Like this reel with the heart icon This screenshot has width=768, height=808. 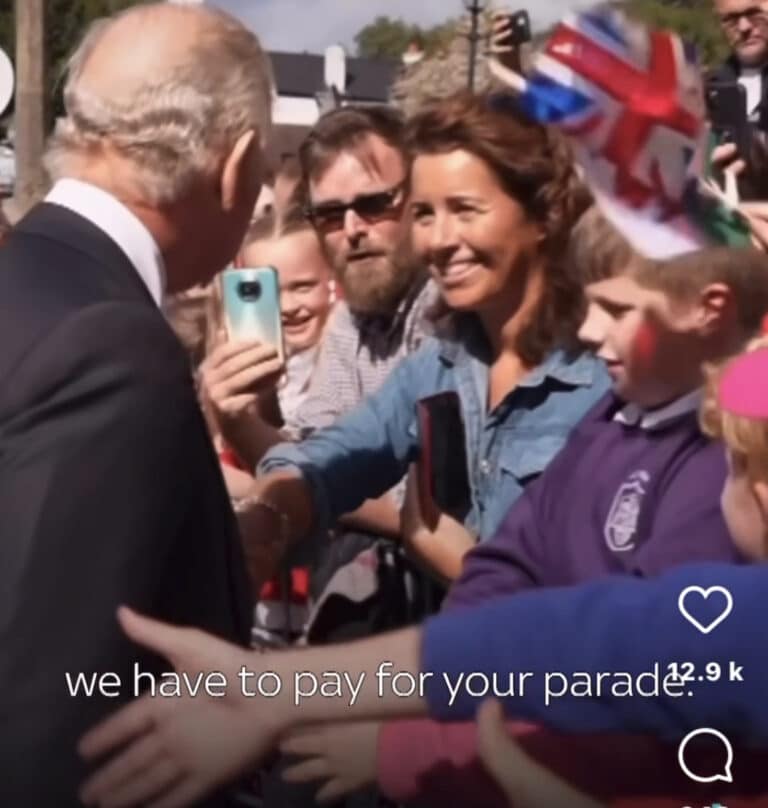point(705,608)
